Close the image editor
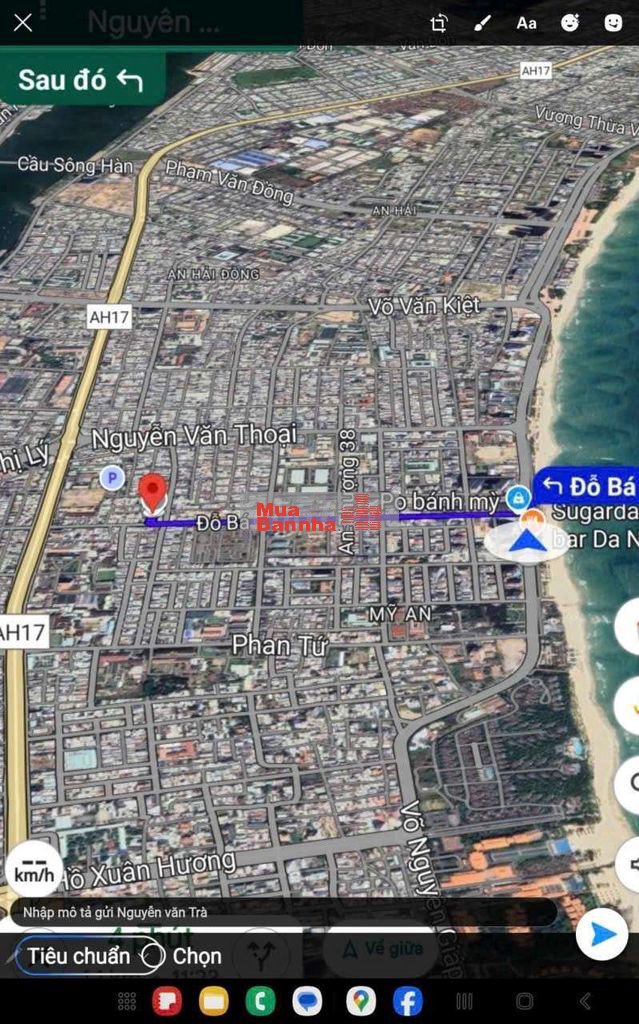 [x=23, y=23]
